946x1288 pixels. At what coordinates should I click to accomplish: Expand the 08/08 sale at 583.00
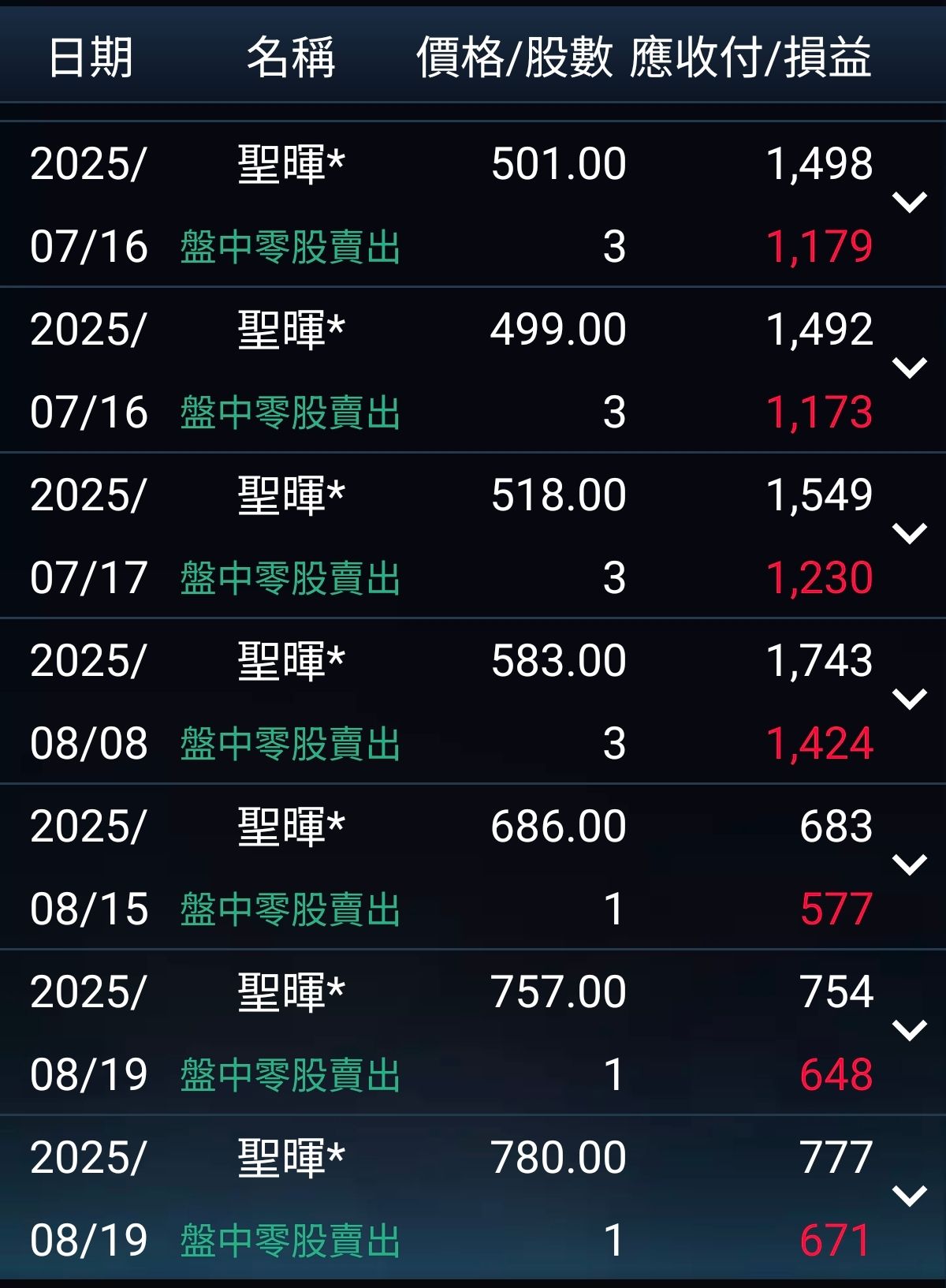pos(910,700)
